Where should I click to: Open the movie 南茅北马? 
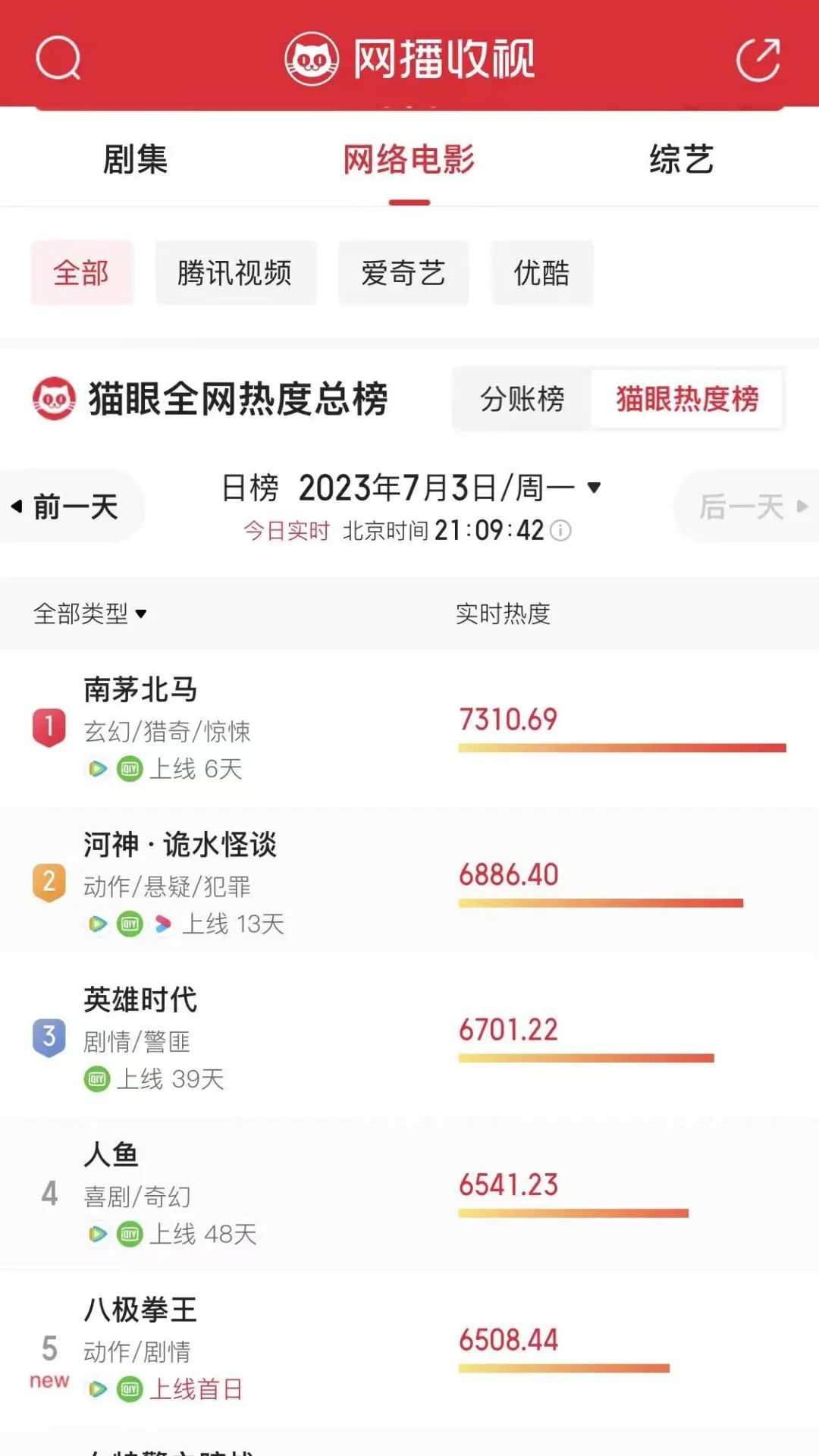tap(141, 690)
